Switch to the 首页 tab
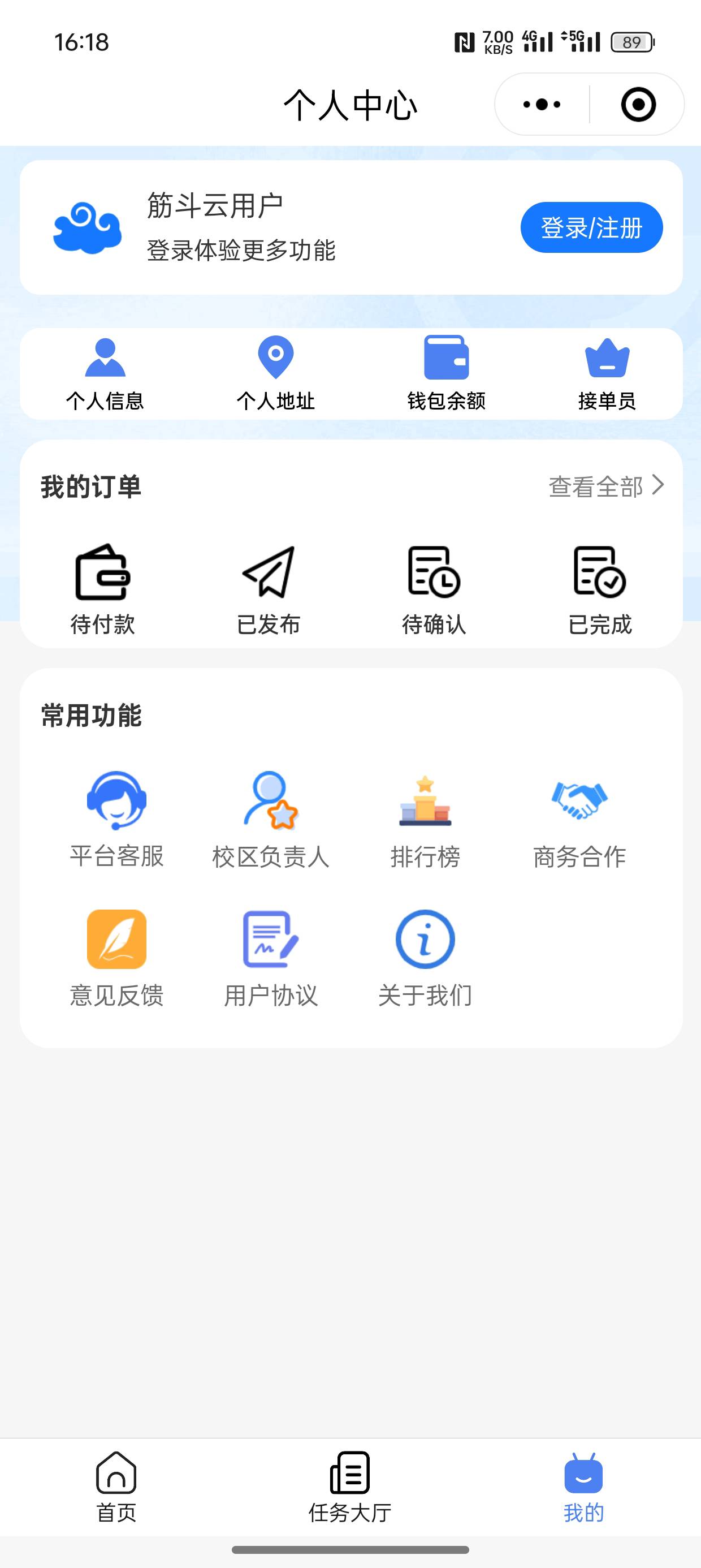Screen dimensions: 701x1568 116,1486
